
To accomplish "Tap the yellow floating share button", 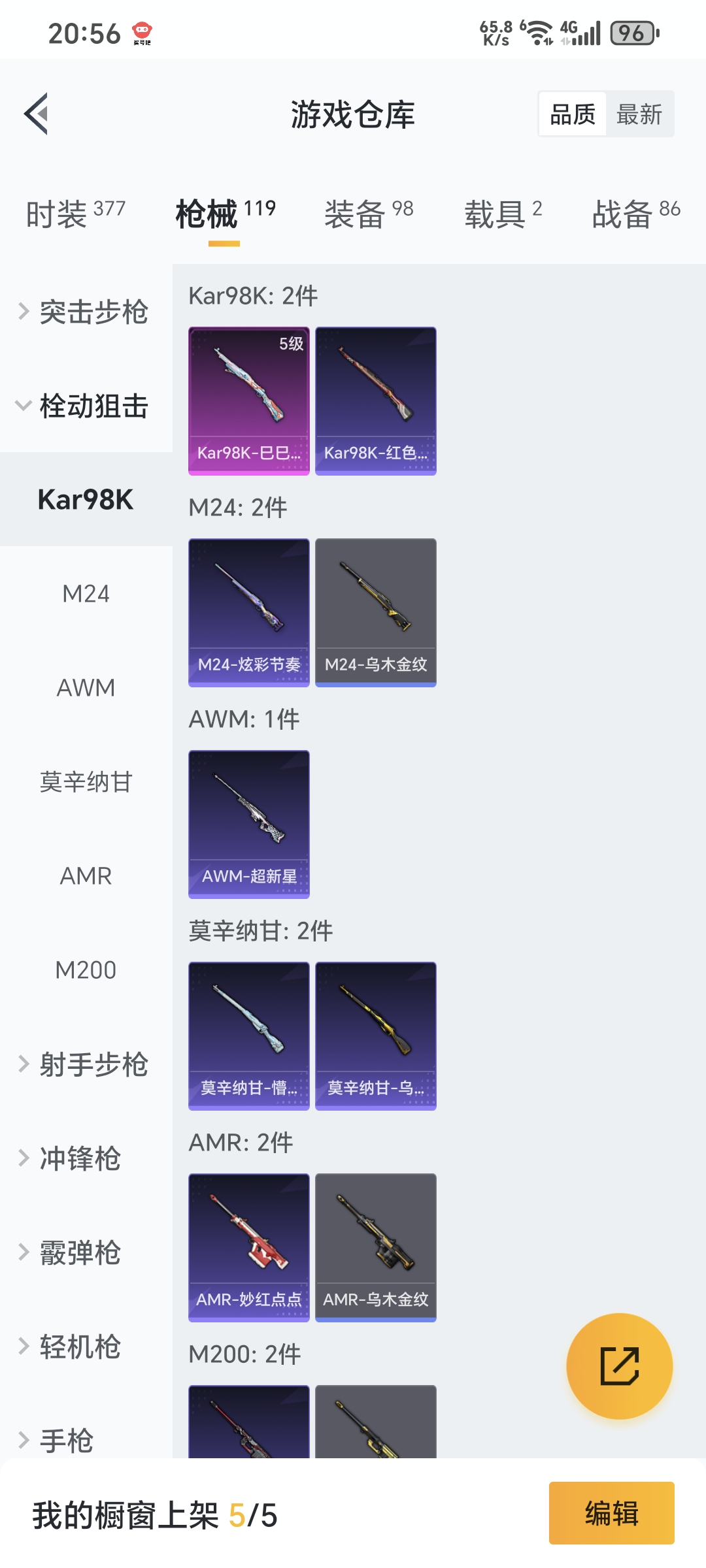I will 619,1366.
